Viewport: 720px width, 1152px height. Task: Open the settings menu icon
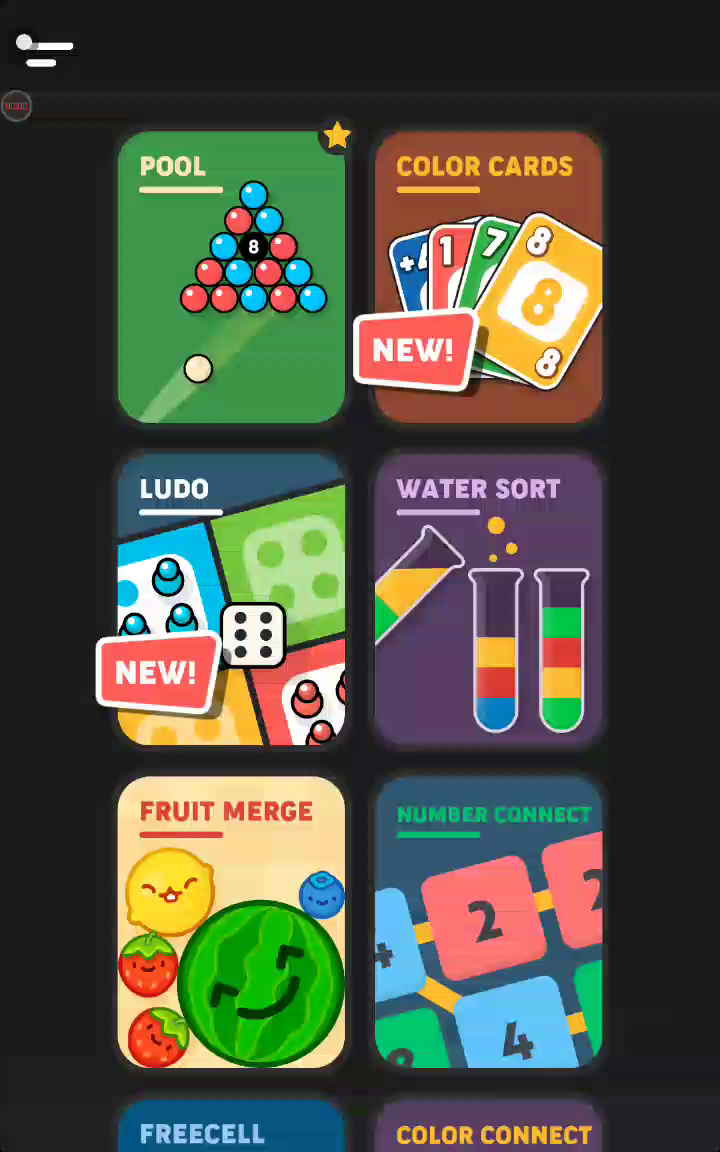tap(44, 49)
